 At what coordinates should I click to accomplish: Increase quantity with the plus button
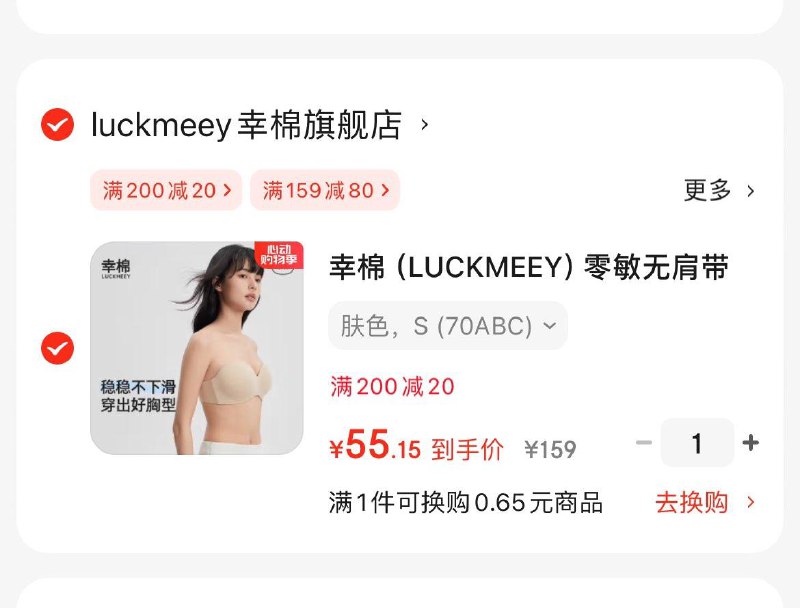tap(751, 443)
